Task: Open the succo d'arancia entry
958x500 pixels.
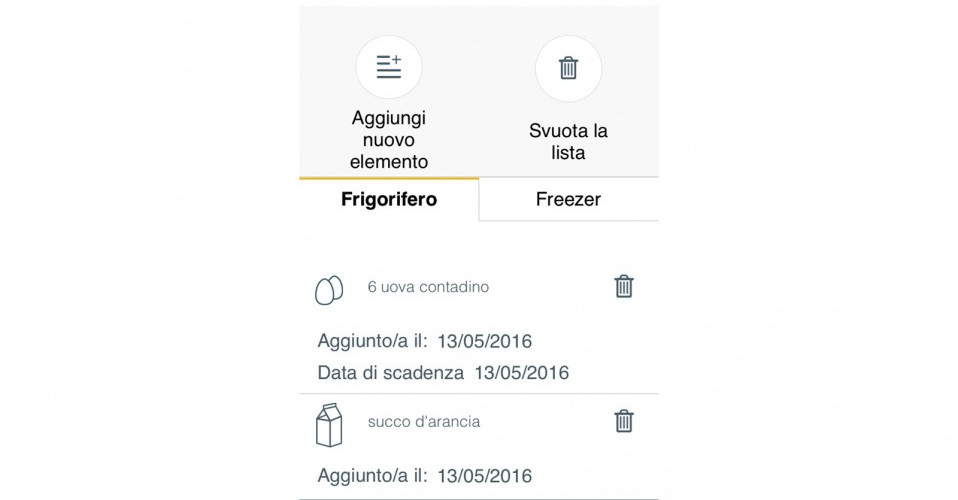Action: (x=423, y=422)
